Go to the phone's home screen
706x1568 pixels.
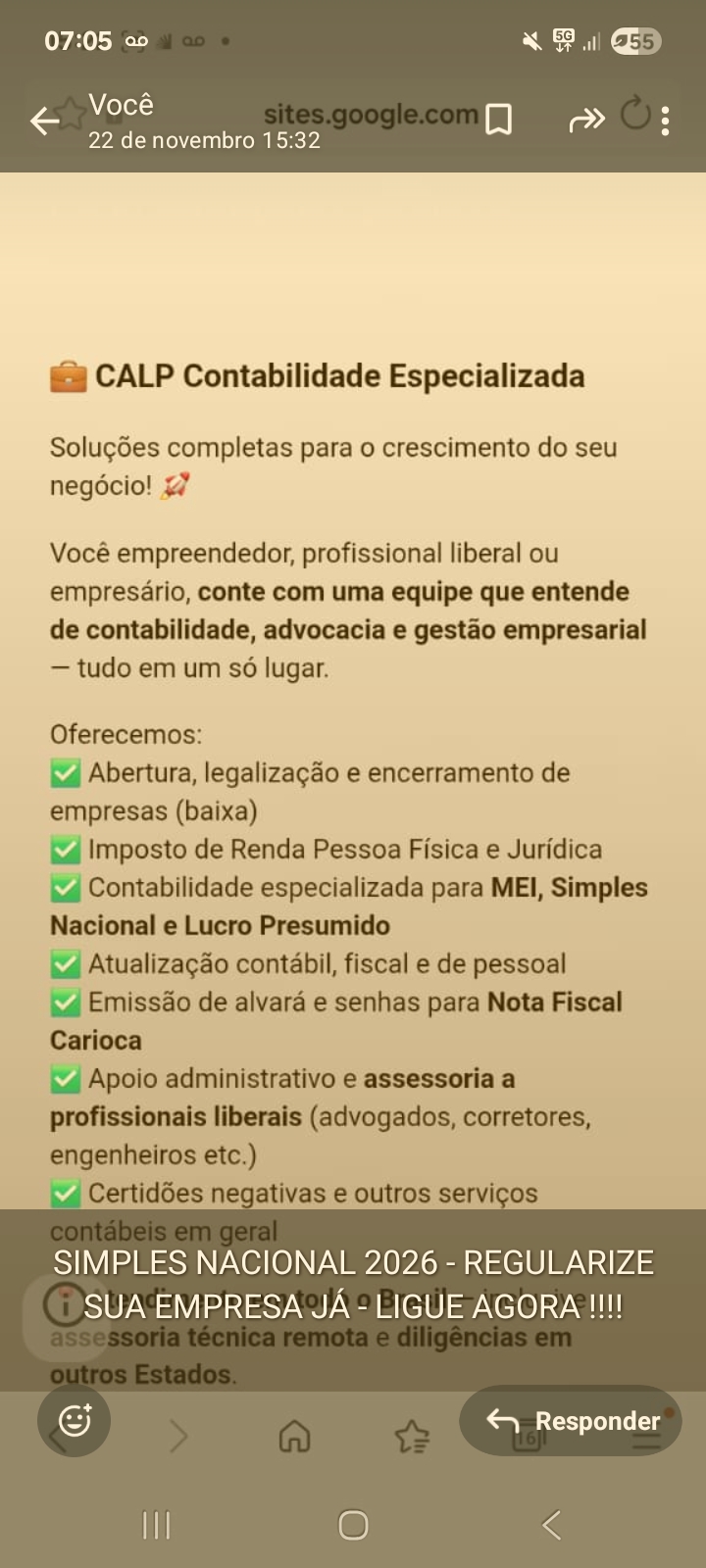[x=353, y=1525]
